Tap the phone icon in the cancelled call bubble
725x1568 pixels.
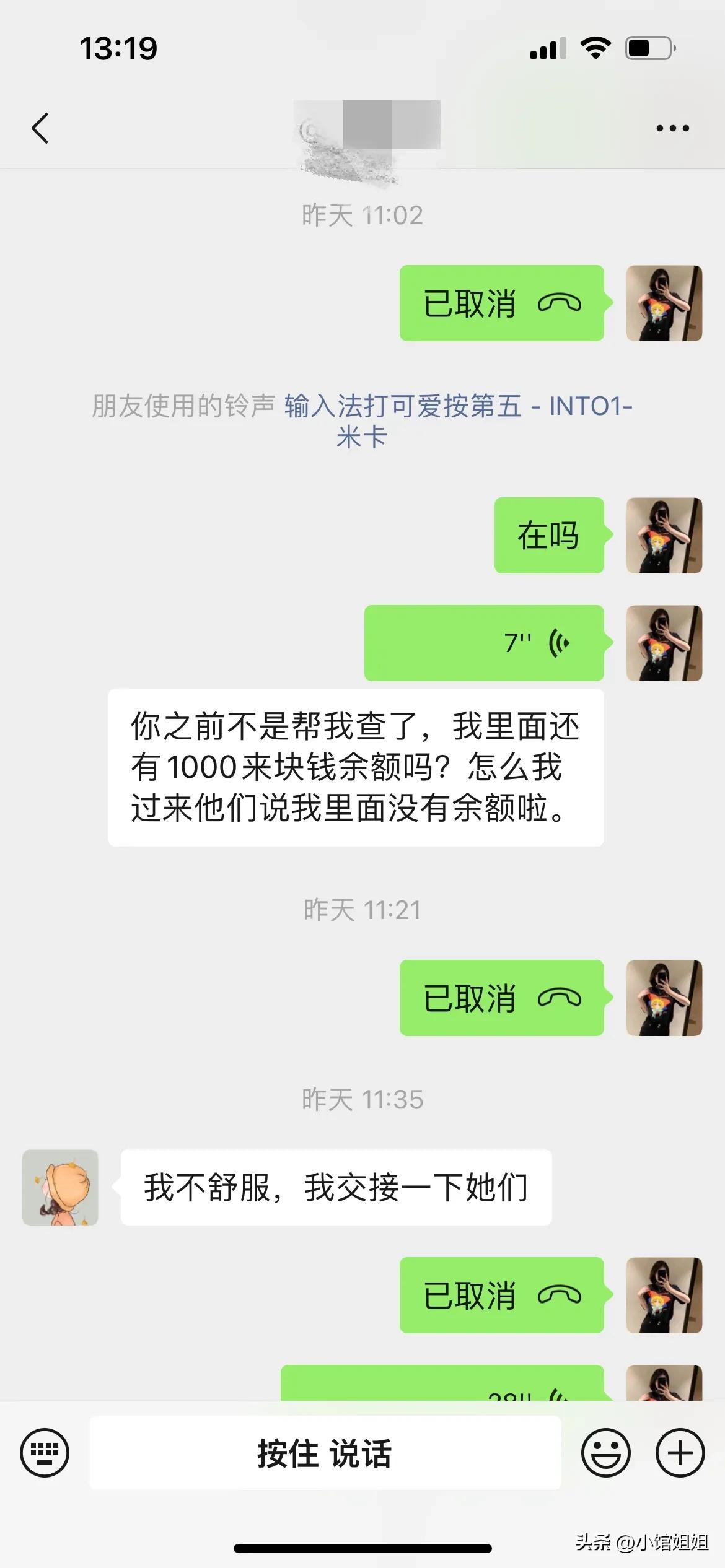(560, 305)
